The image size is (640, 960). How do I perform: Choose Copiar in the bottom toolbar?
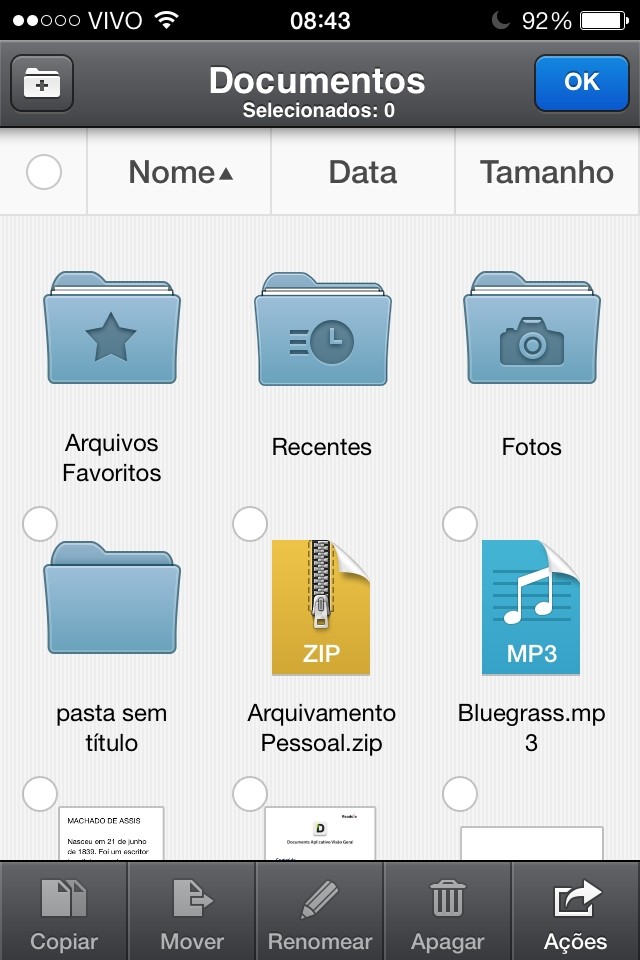coord(64,913)
